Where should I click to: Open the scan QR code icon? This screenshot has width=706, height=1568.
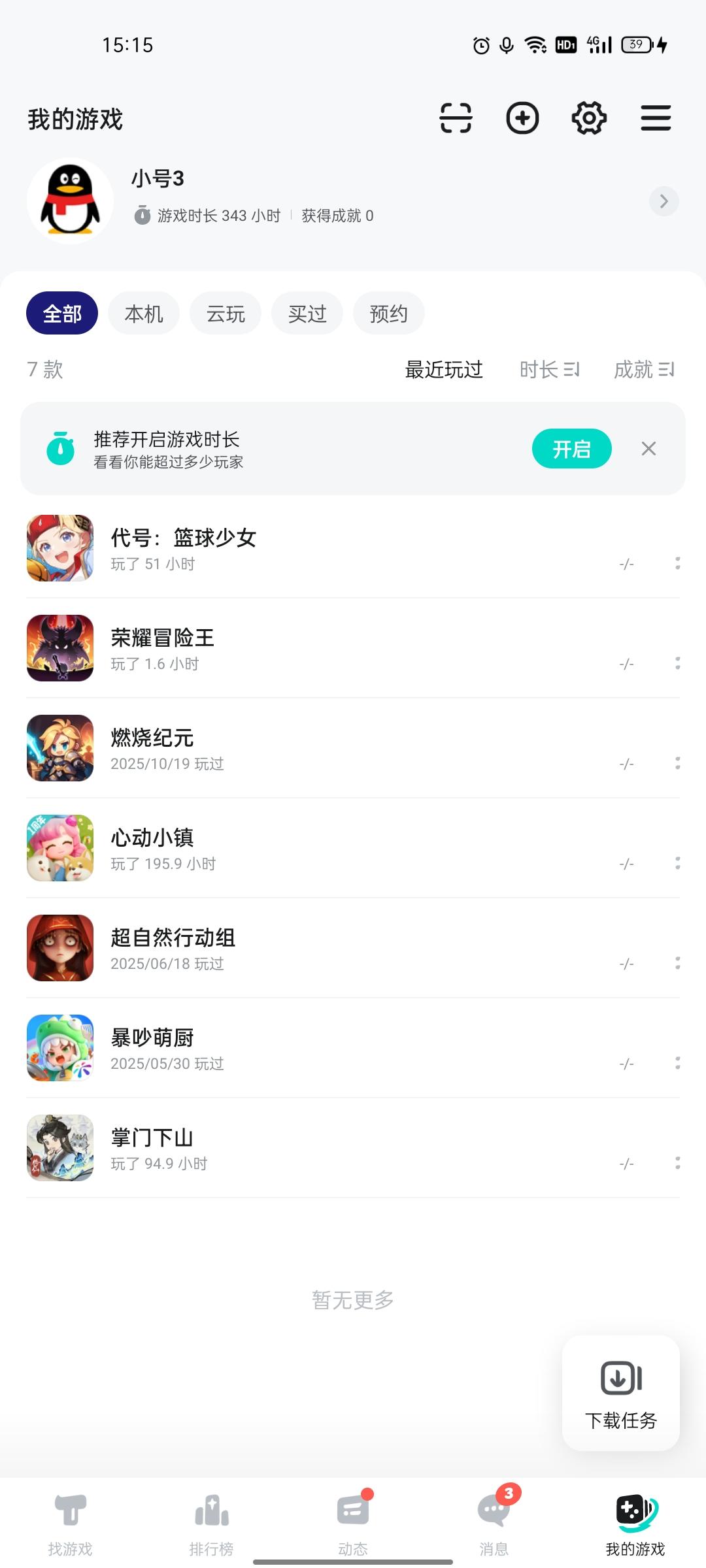456,118
